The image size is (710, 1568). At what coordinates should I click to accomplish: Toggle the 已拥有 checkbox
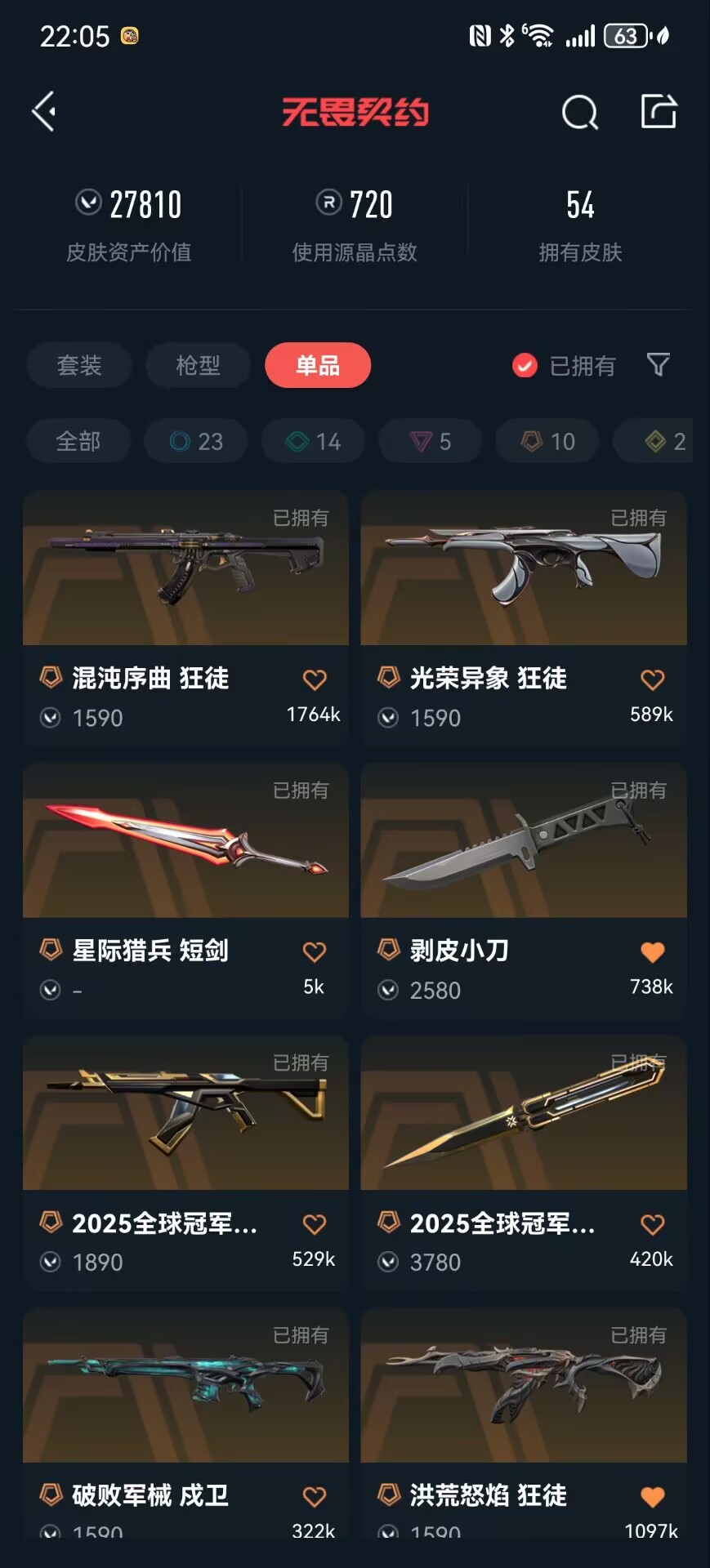click(525, 365)
